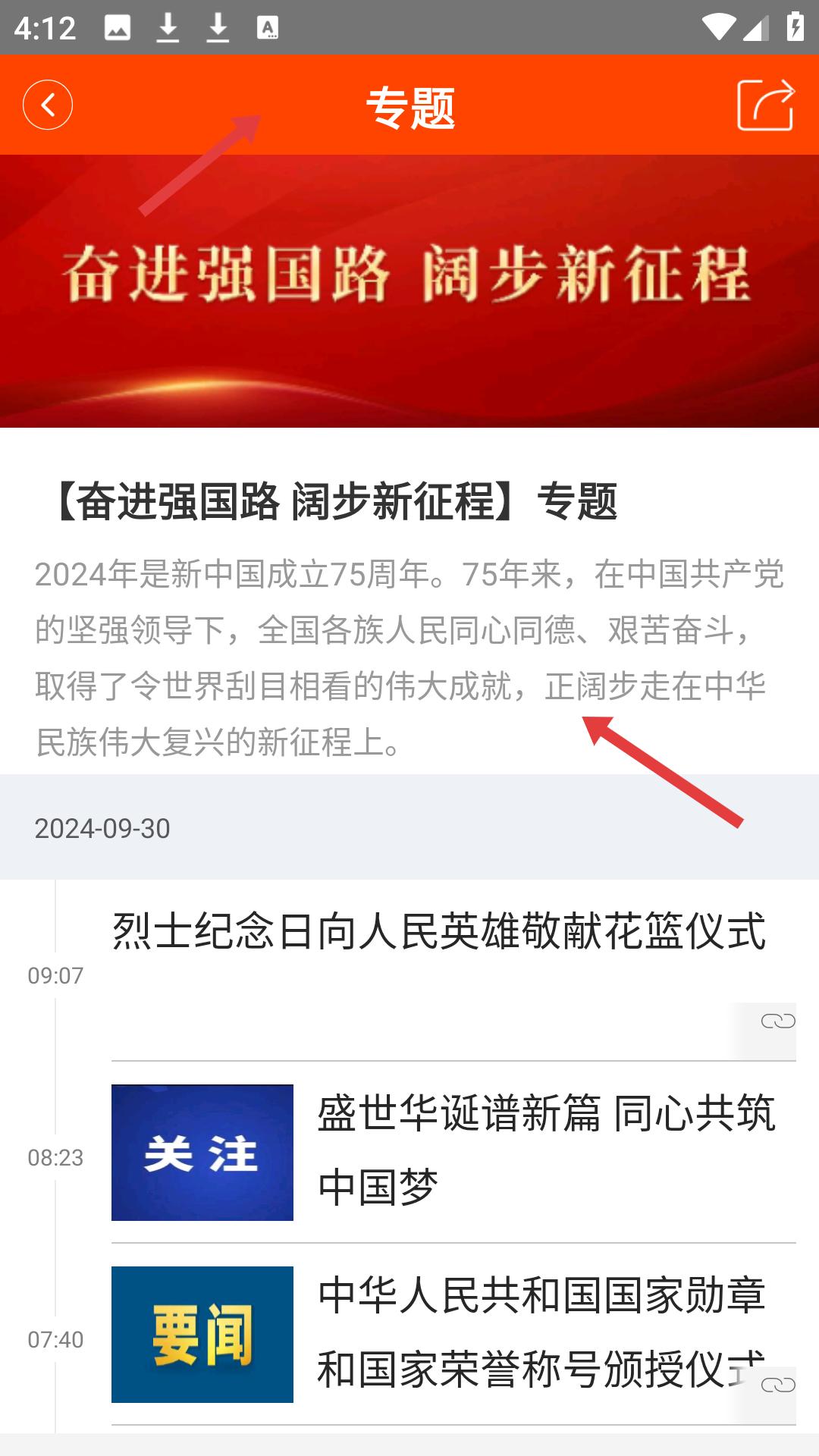Open article 烈士纪念日向人民英雄敬献花篮仪式
819x1456 pixels.
(438, 931)
